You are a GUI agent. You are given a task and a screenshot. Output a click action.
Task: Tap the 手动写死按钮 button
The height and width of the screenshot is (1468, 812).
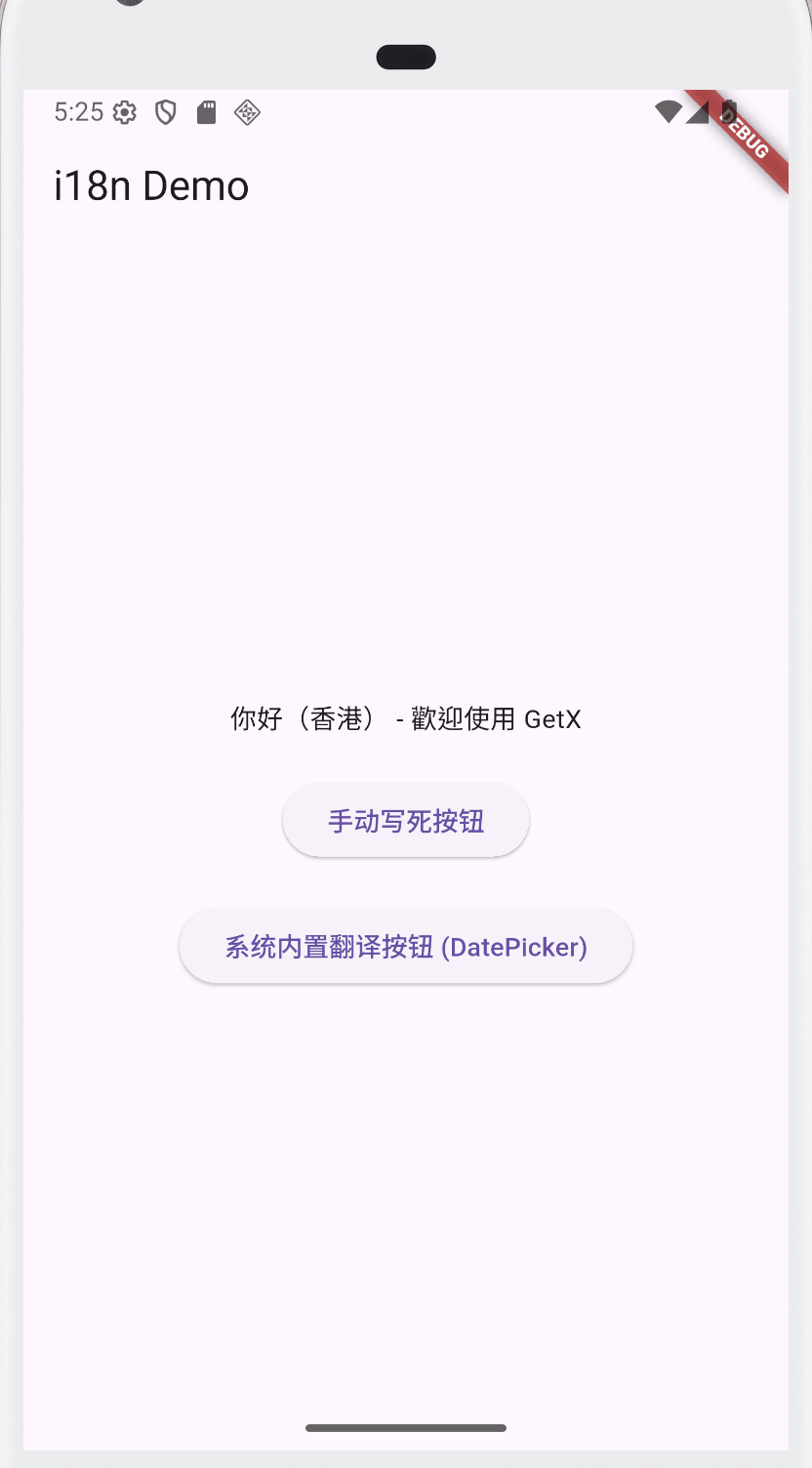point(406,821)
